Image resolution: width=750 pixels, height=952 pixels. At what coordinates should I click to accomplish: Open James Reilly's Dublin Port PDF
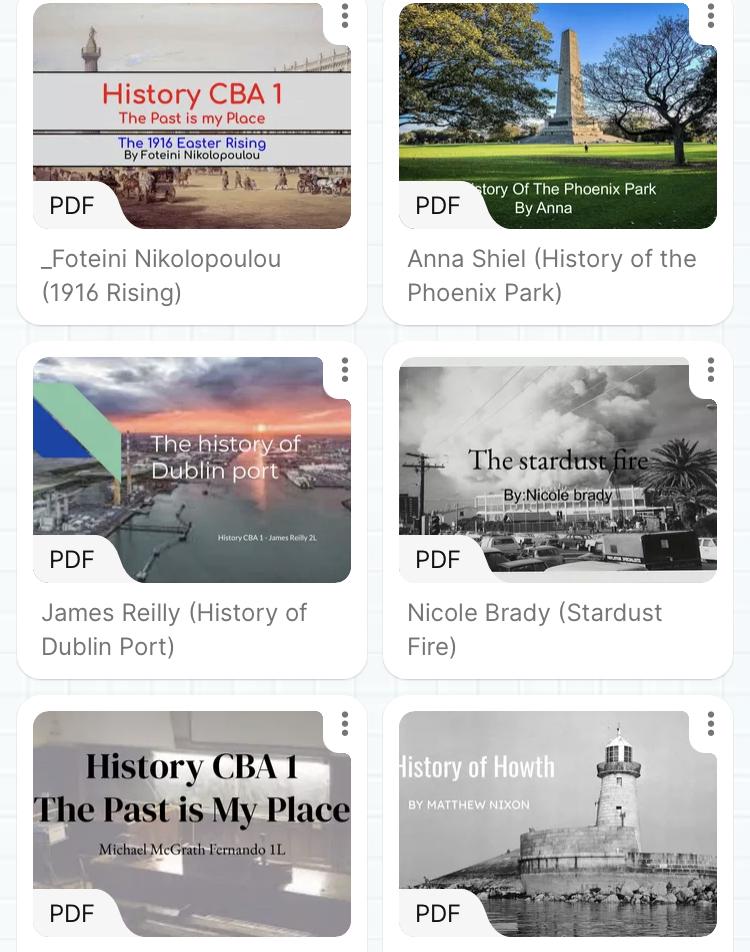pos(191,470)
